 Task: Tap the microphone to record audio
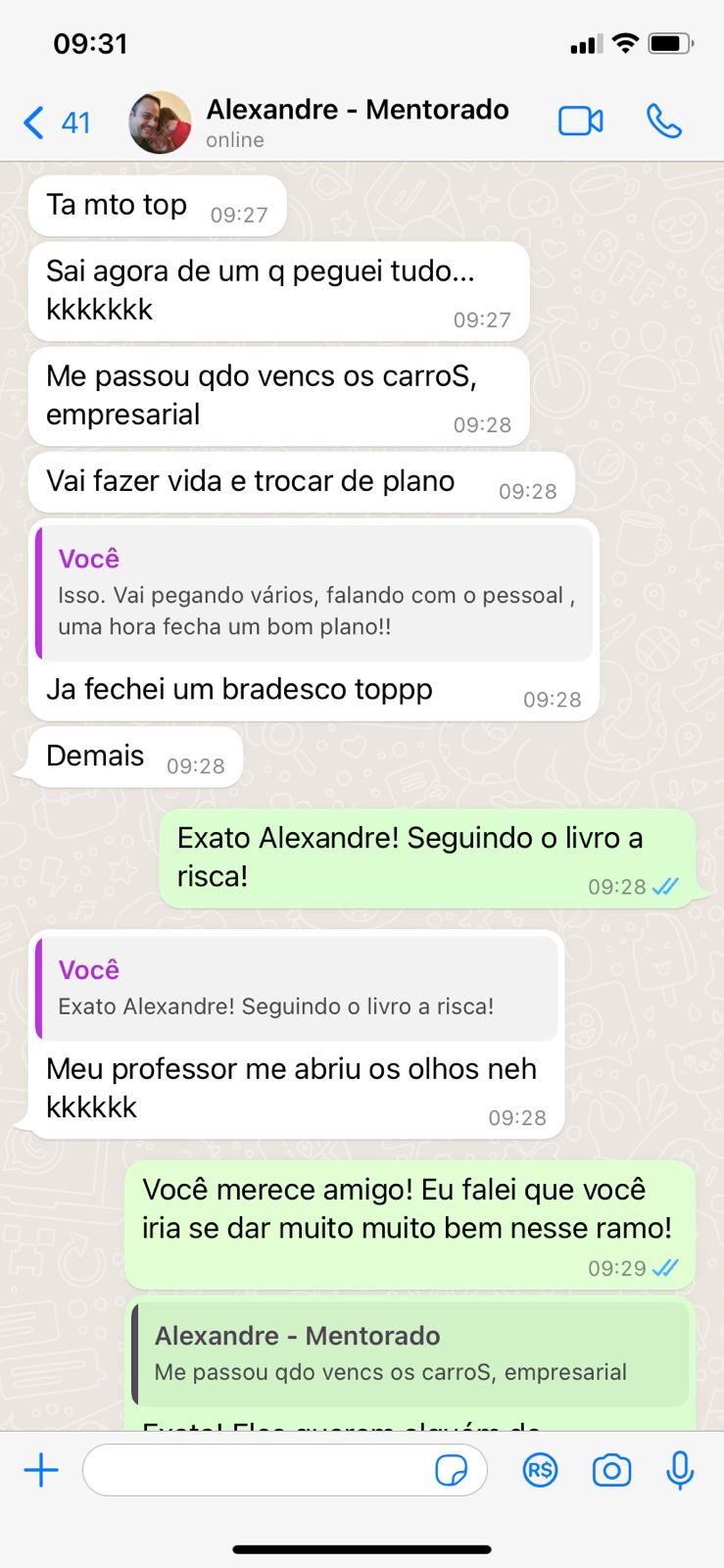tap(680, 1470)
